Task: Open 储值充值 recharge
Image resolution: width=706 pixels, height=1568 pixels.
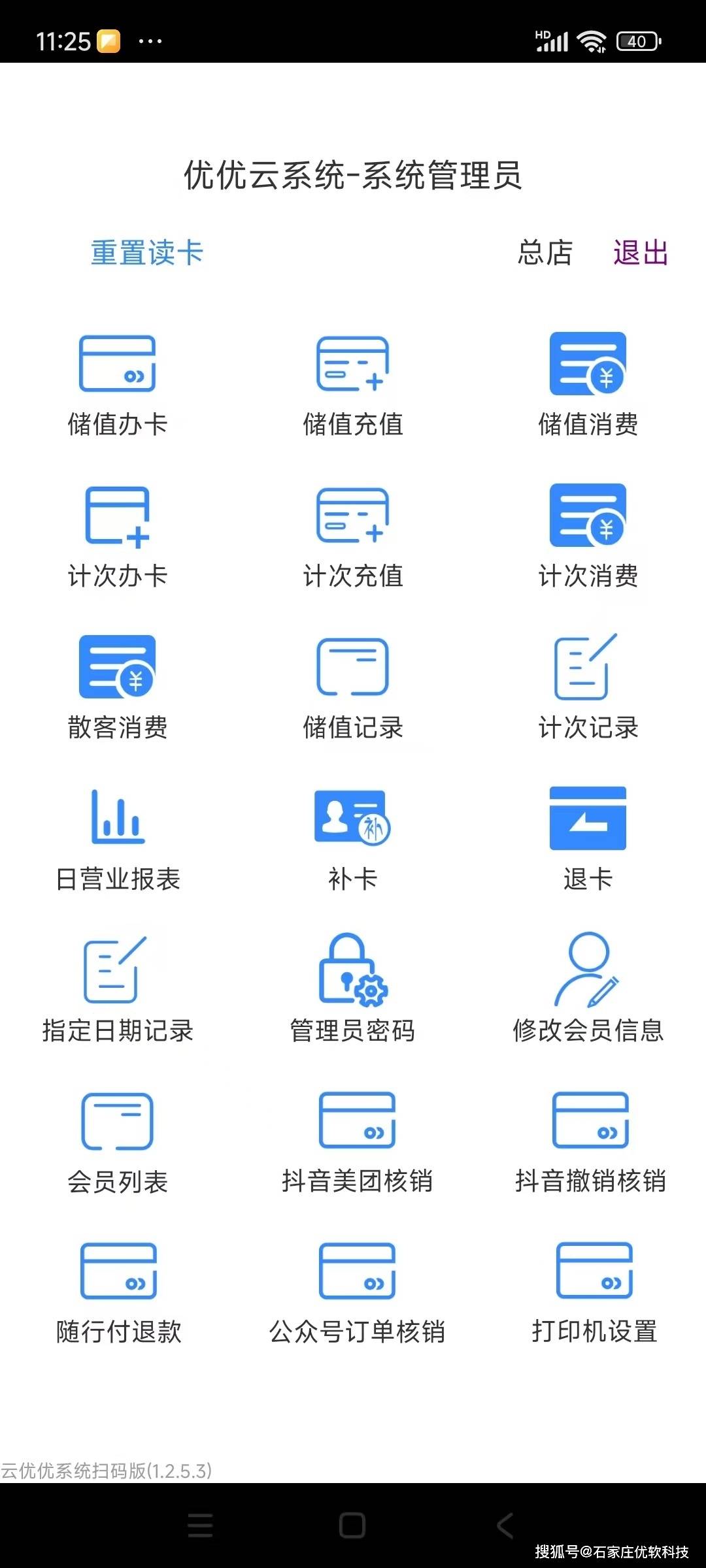Action: point(353,385)
